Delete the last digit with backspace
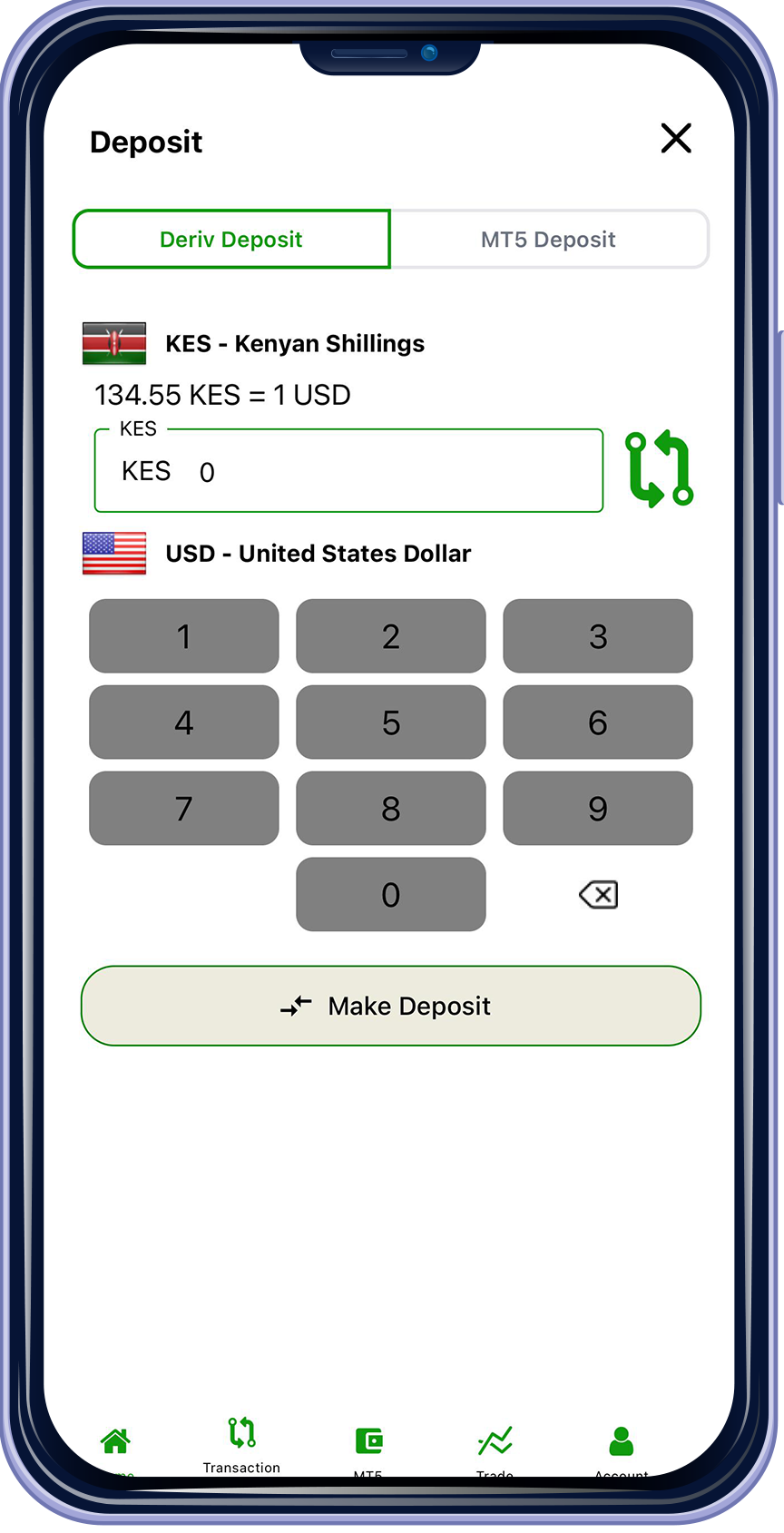 pos(599,895)
